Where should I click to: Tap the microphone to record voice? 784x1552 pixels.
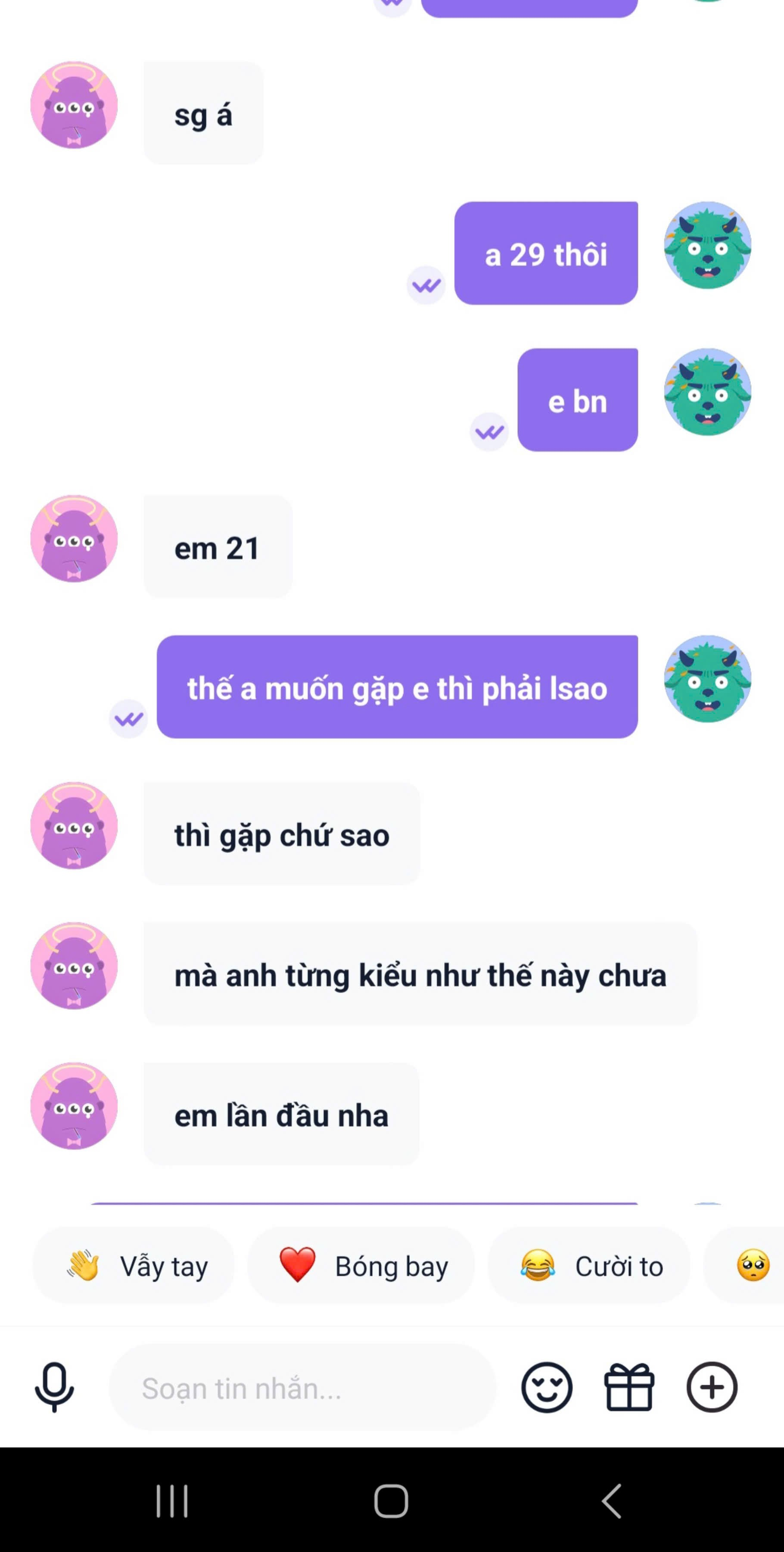pos(54,1387)
